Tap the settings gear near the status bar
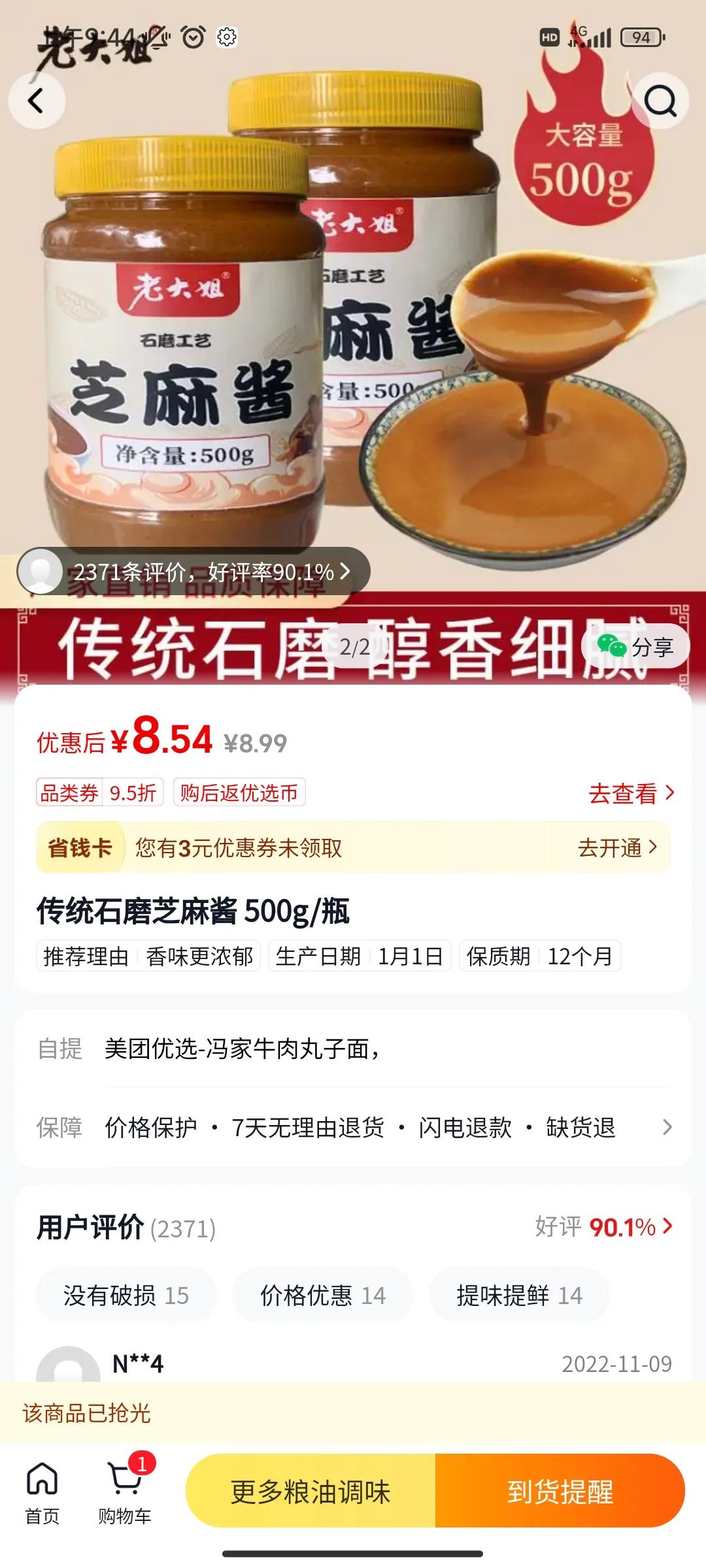The image size is (706, 1568). tap(226, 37)
